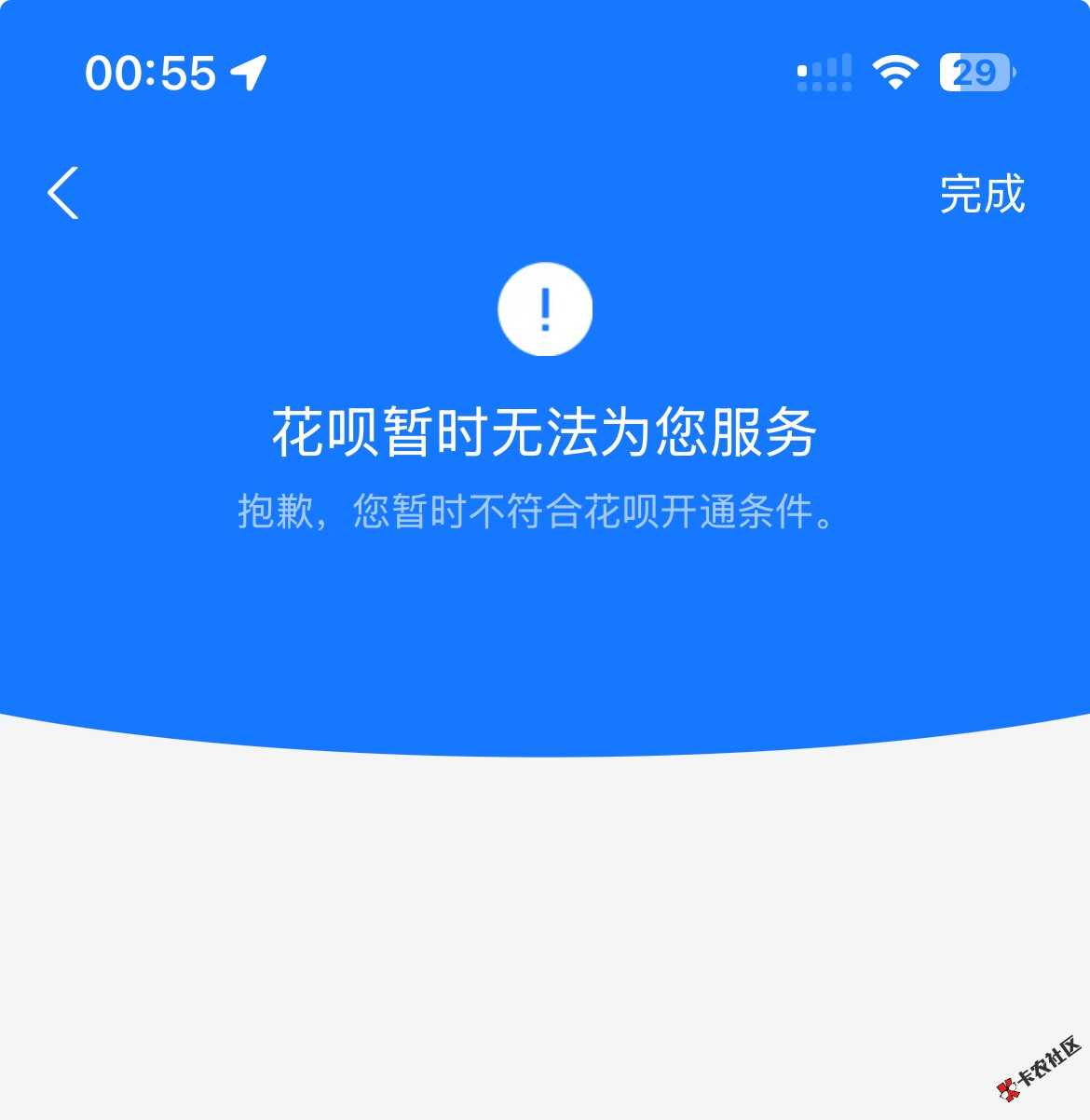The height and width of the screenshot is (1120, 1090).
Task: Go back using the top-left arrow
Action: (x=63, y=194)
